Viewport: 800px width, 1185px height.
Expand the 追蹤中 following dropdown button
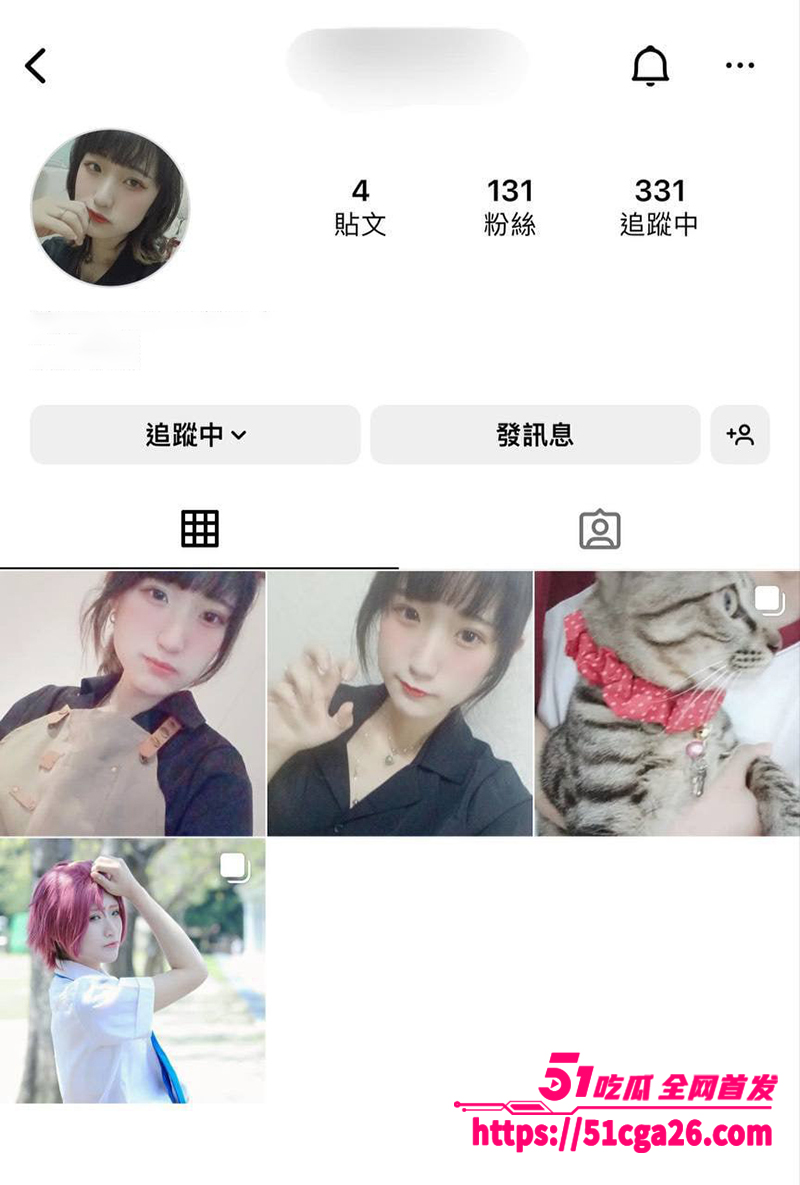195,435
